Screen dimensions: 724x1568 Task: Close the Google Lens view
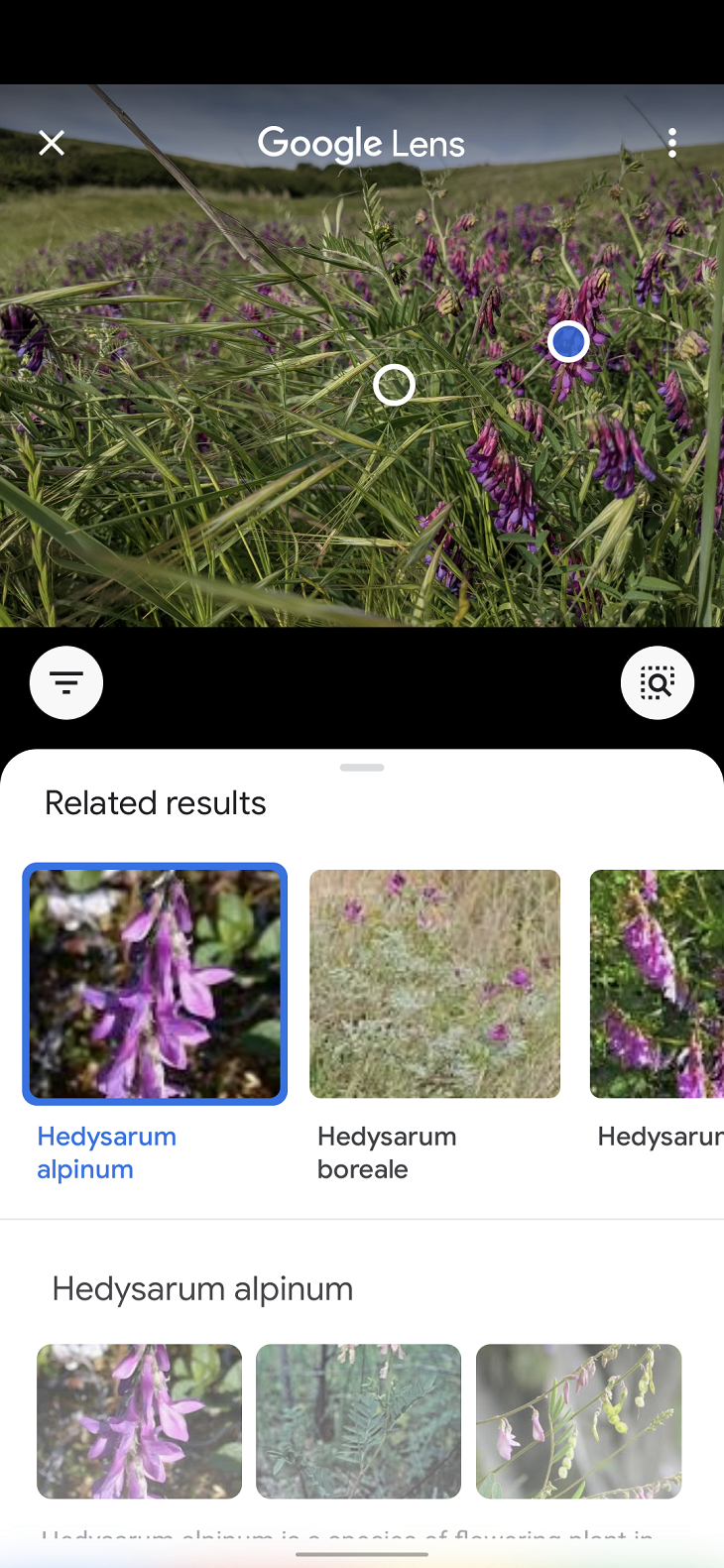click(x=52, y=142)
